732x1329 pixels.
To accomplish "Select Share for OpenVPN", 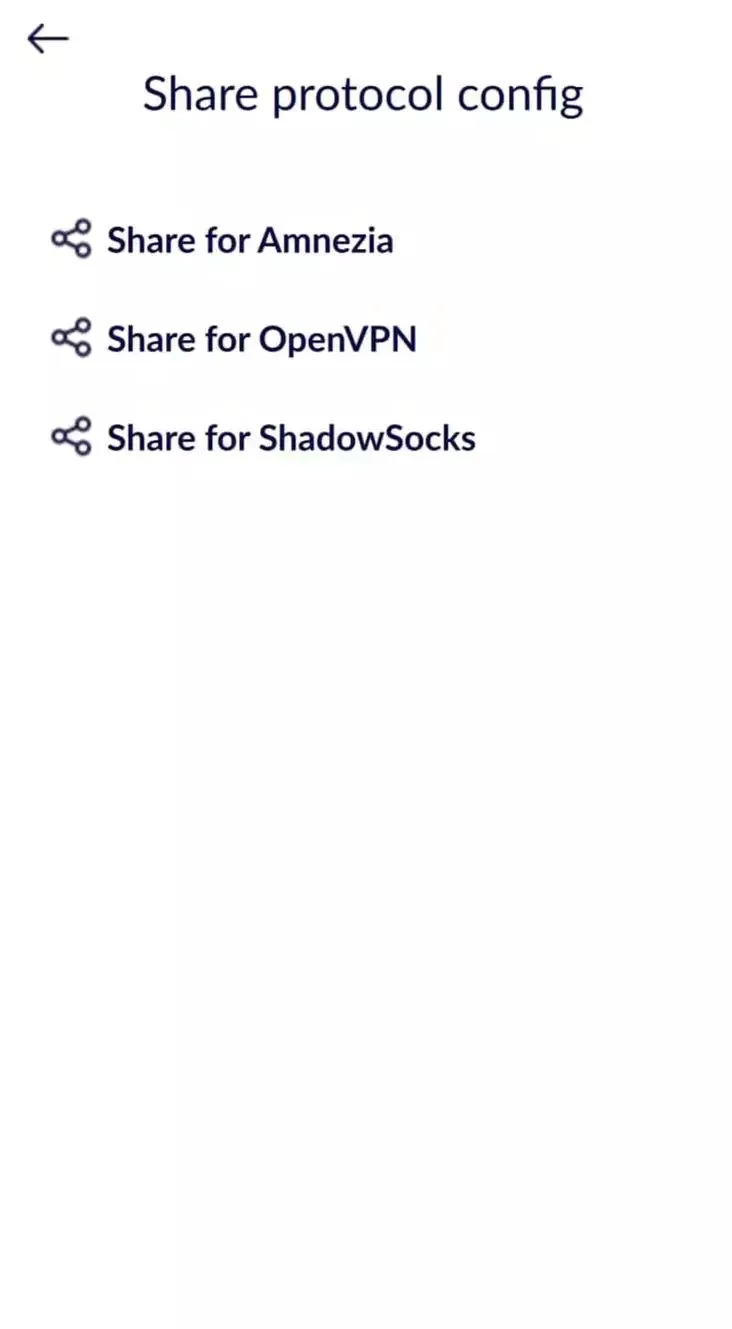I will pos(261,339).
